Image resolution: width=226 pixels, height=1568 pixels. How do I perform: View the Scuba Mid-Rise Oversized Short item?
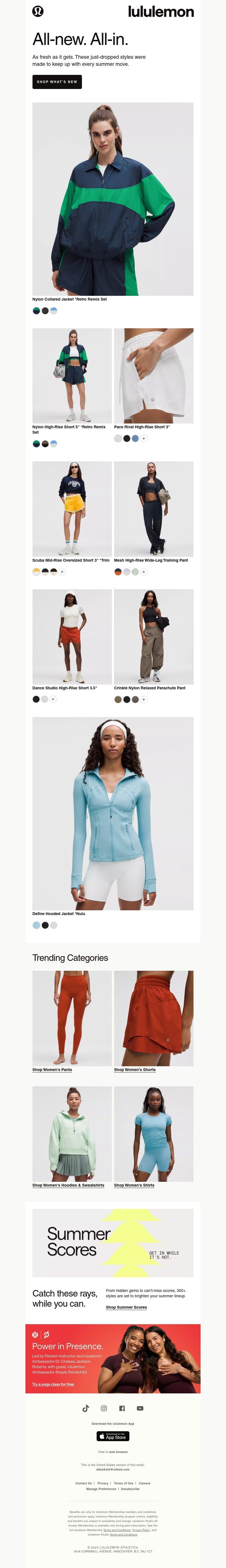pos(72,508)
